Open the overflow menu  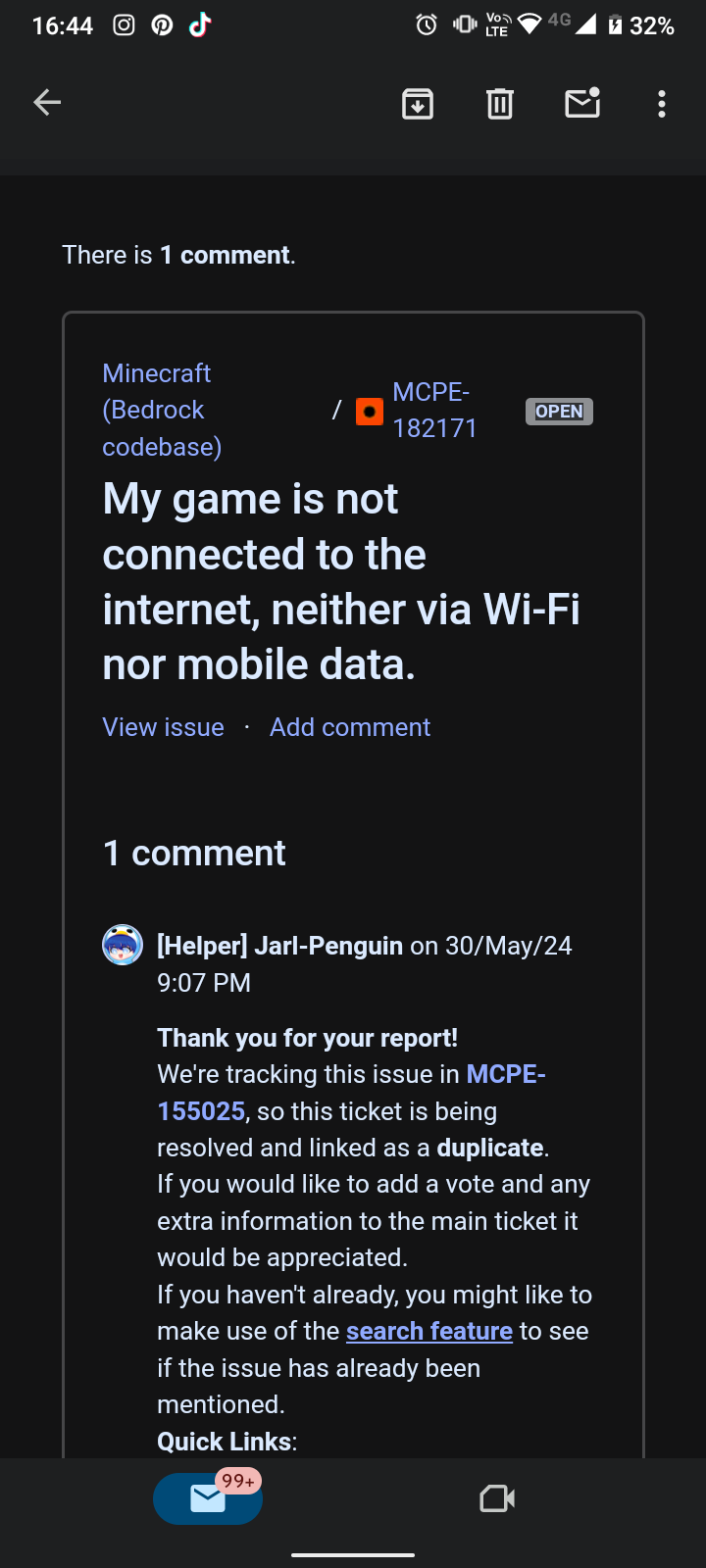[662, 103]
